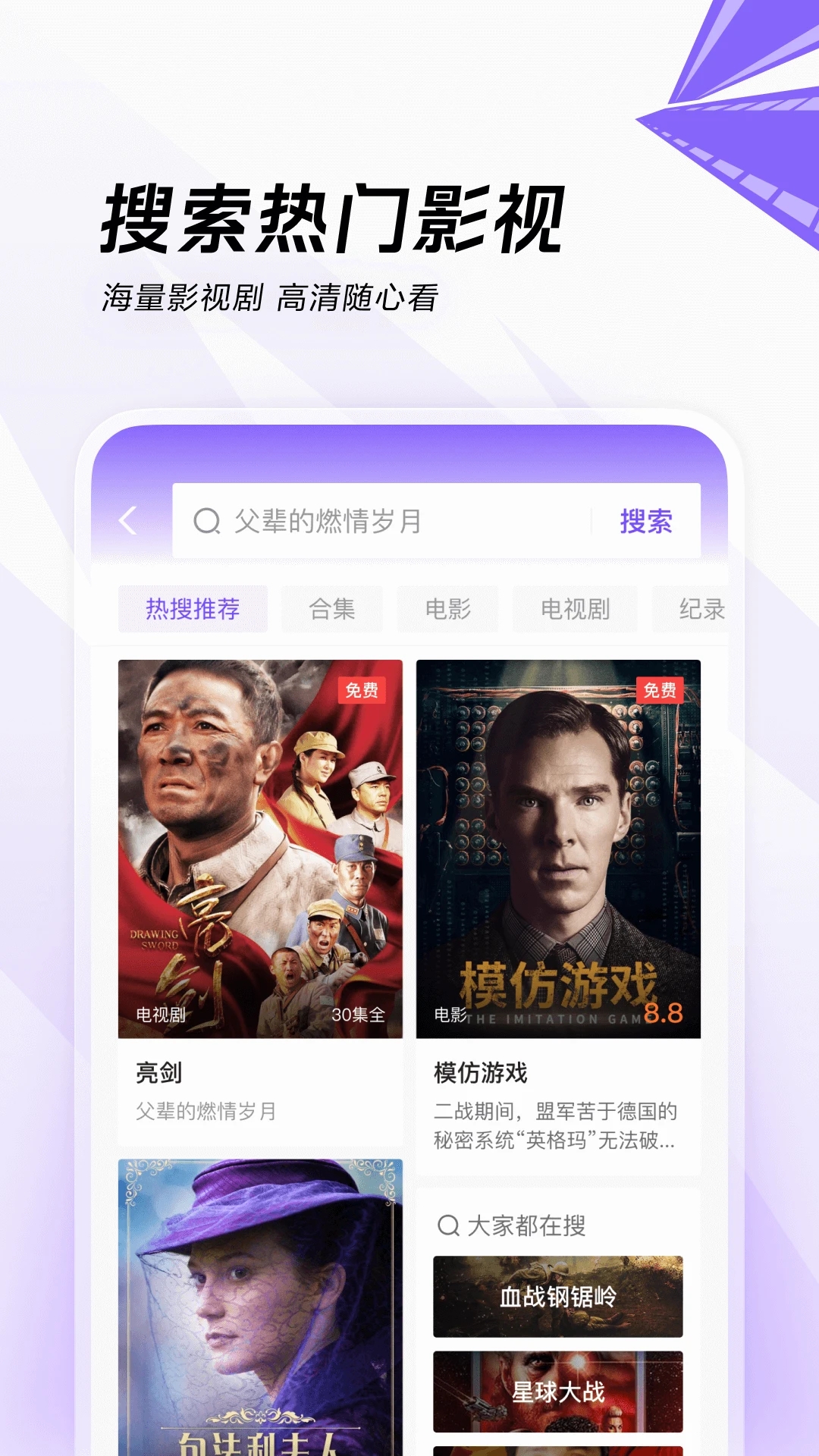819x1456 pixels.
Task: Select the 电影 category tab
Action: [447, 608]
